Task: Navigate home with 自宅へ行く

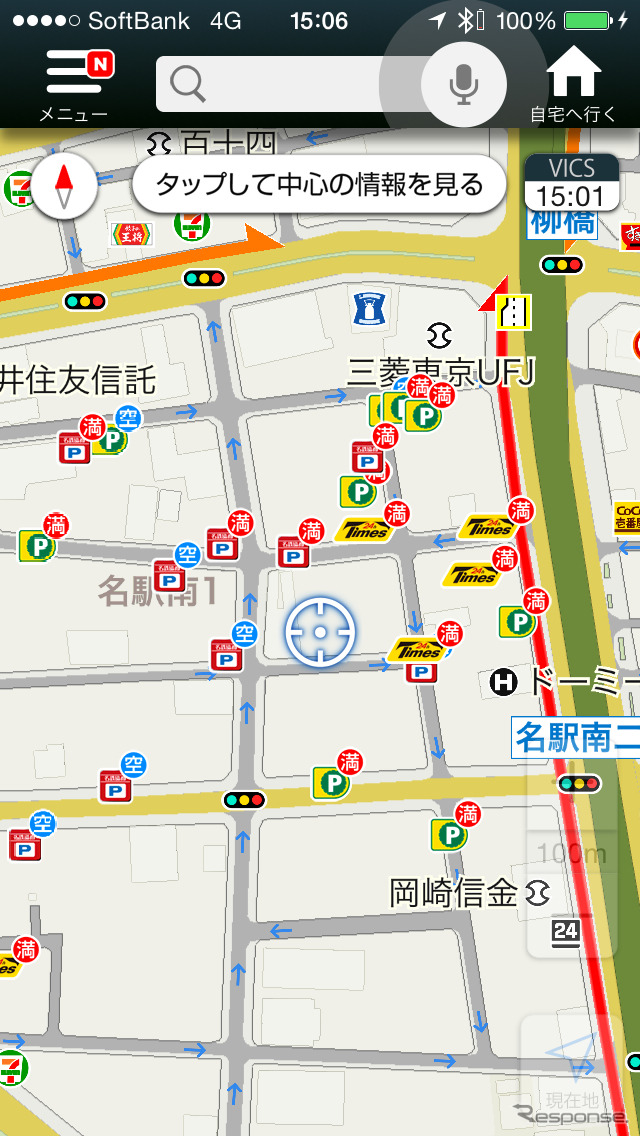Action: 574,86
